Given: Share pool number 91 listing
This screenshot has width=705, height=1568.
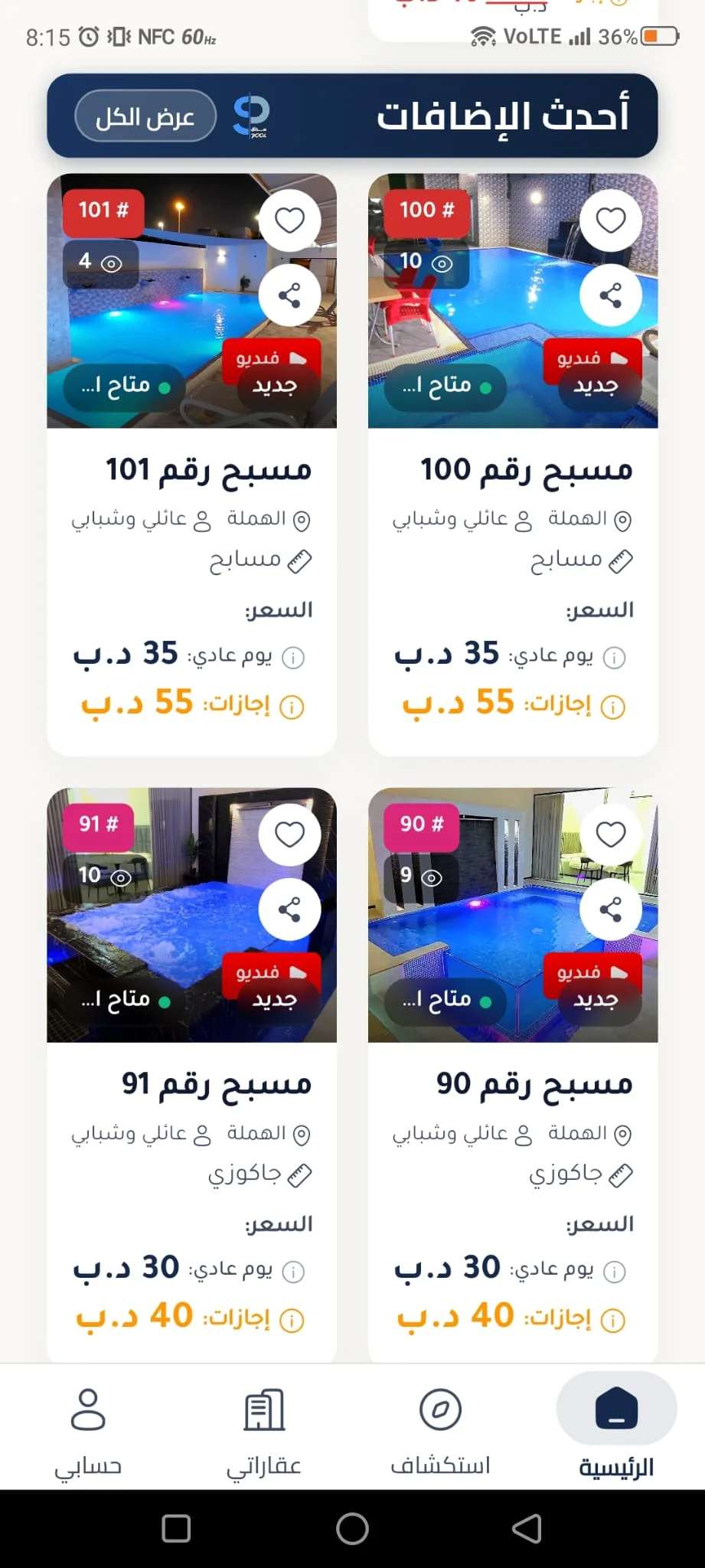Looking at the screenshot, I should point(289,910).
